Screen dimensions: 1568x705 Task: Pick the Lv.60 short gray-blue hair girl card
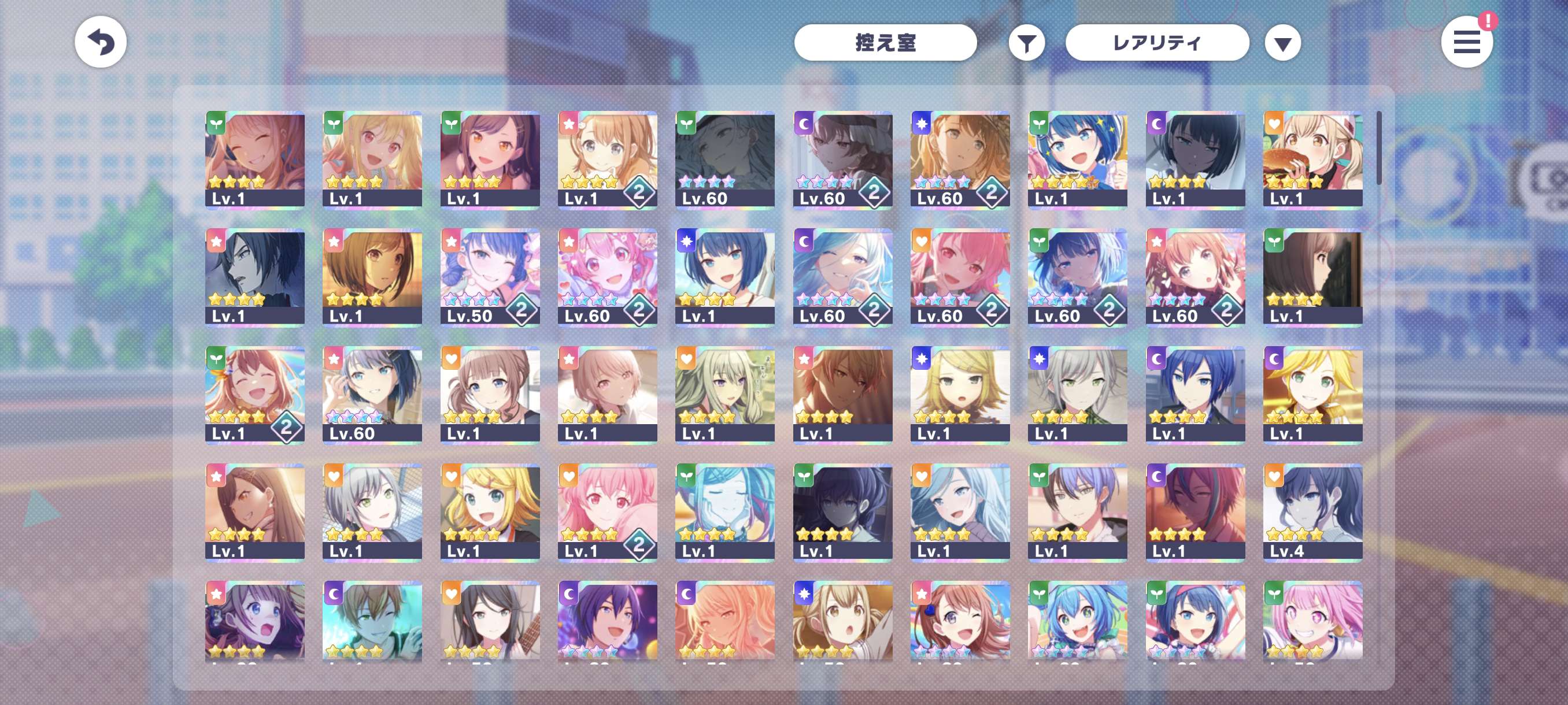click(372, 394)
